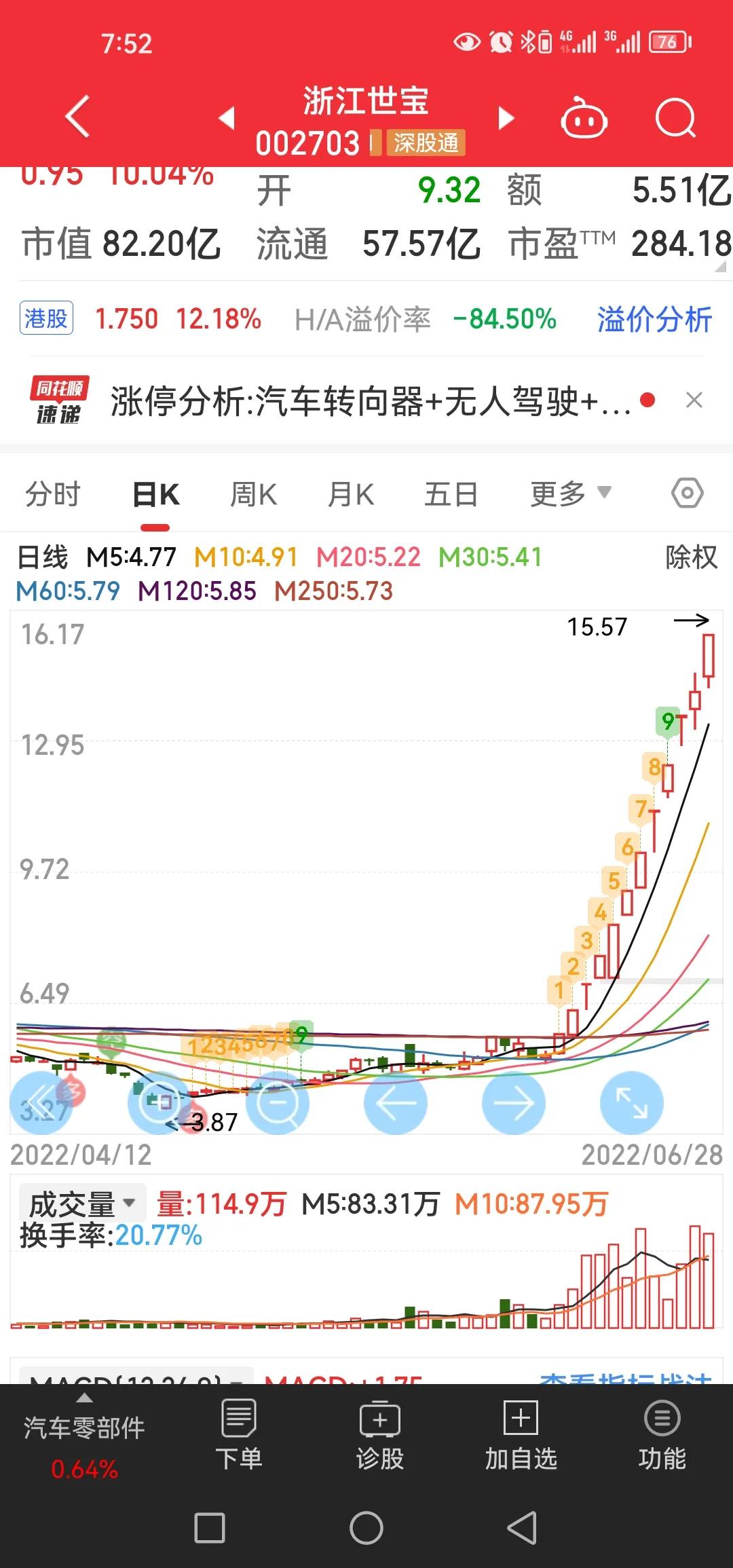Expand chart to fullscreen with expand icon
Image resolution: width=733 pixels, height=1568 pixels.
(x=631, y=1103)
